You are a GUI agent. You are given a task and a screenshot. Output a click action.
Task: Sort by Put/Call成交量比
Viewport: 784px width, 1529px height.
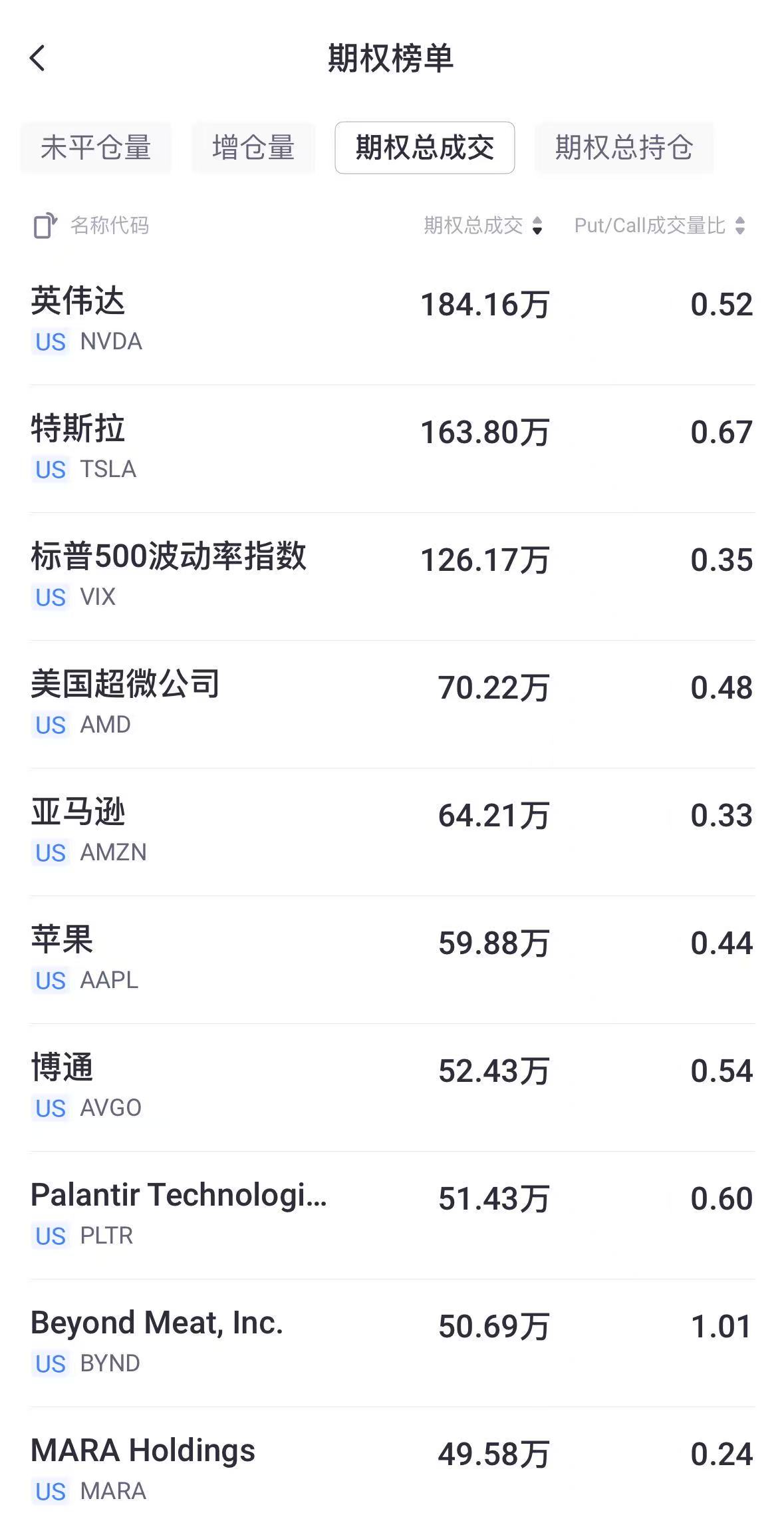coord(660,226)
